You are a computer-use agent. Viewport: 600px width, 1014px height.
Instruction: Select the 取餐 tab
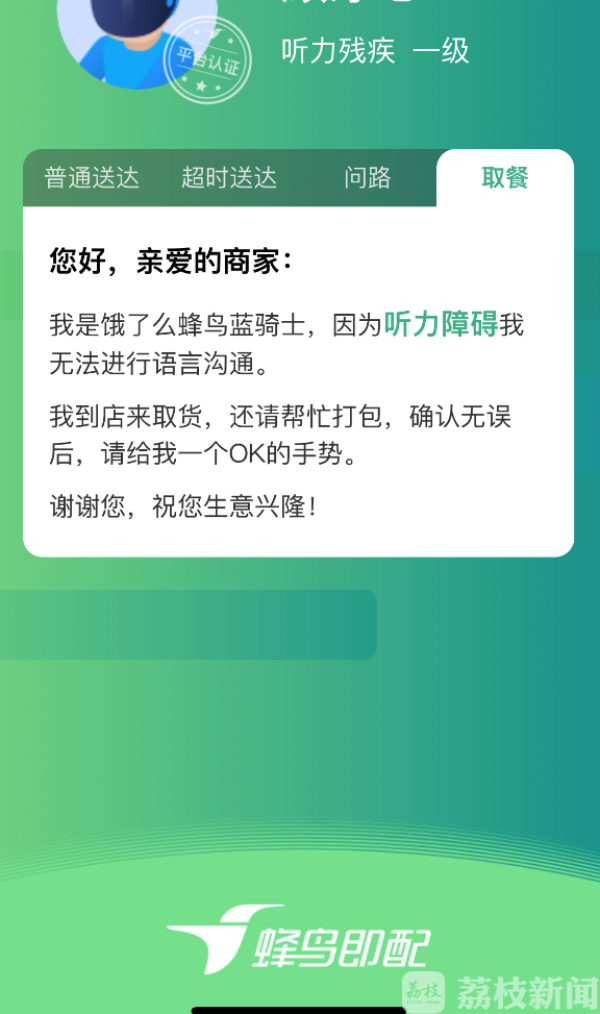pos(505,178)
